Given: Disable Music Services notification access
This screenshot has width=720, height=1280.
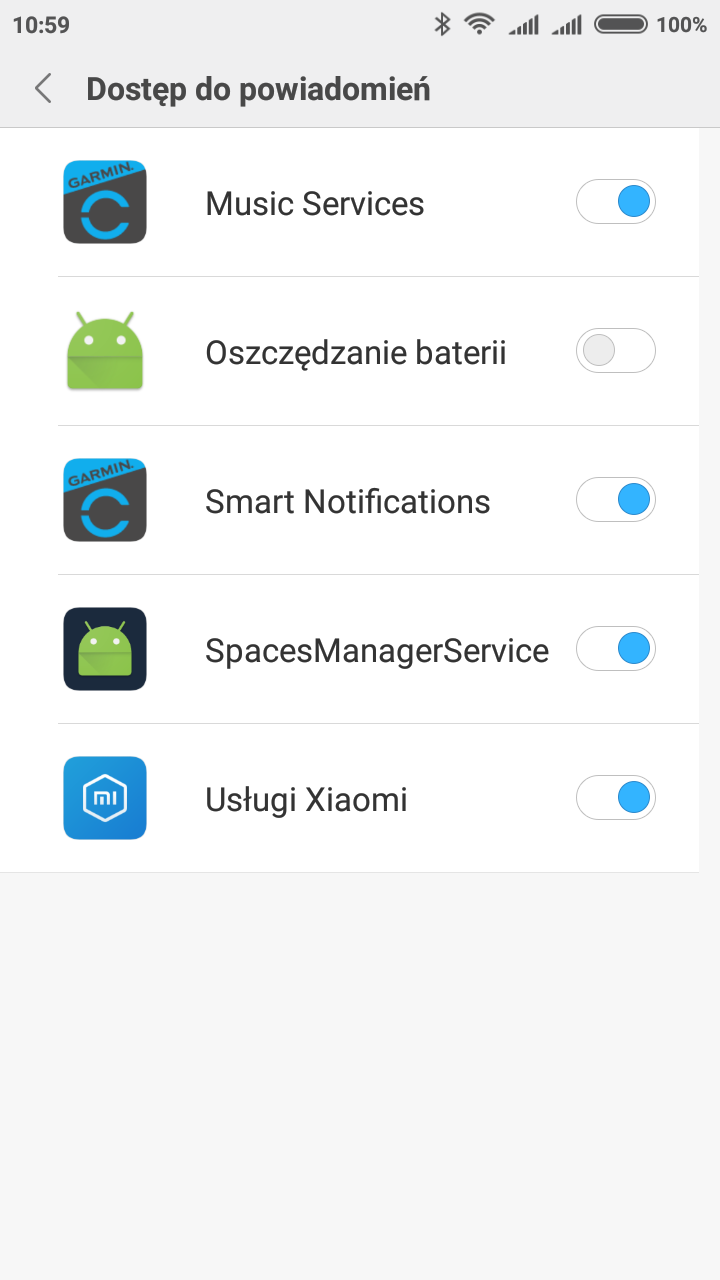Looking at the screenshot, I should [x=615, y=202].
